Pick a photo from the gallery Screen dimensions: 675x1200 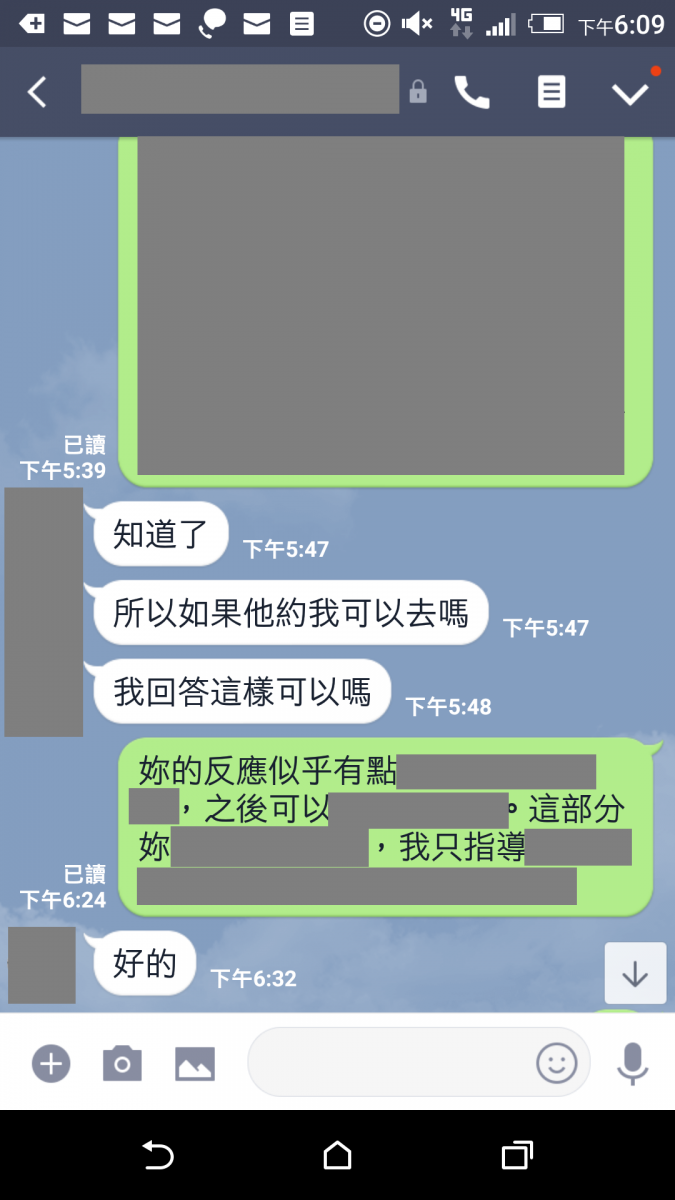[195, 1063]
